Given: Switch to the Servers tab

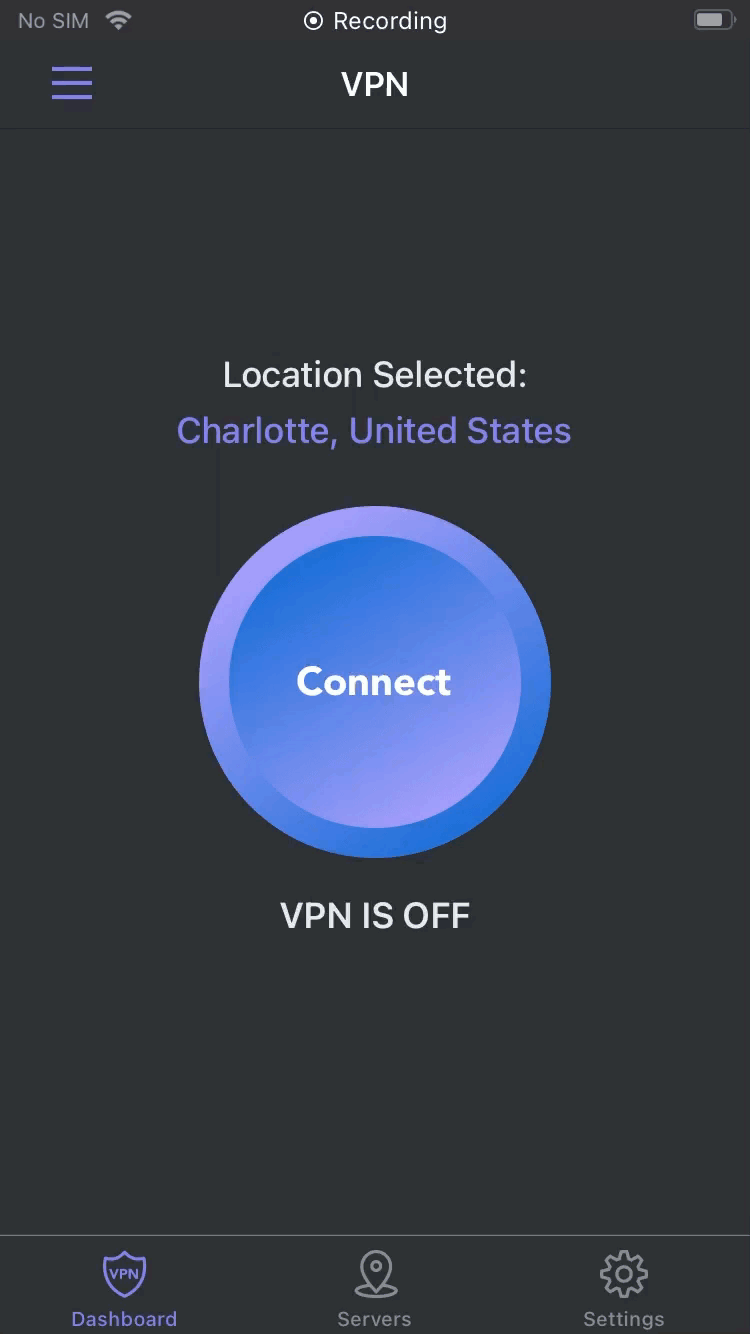Looking at the screenshot, I should 375,1288.
